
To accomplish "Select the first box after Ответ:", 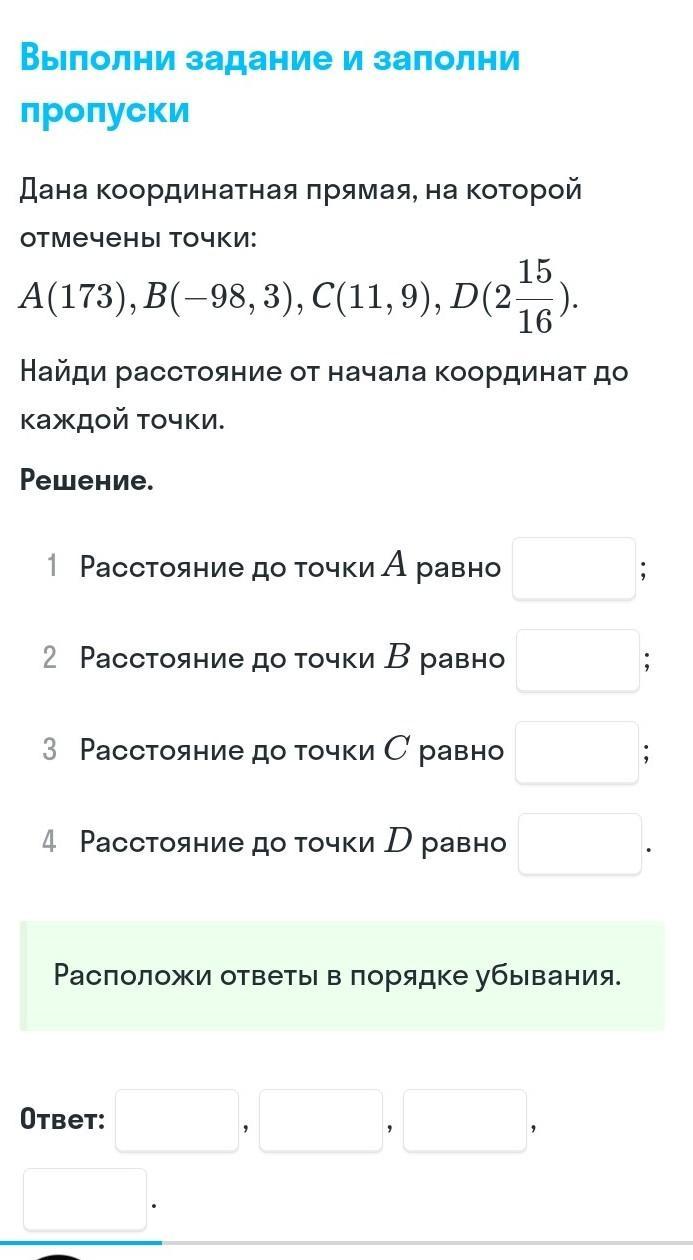I will coord(177,1120).
